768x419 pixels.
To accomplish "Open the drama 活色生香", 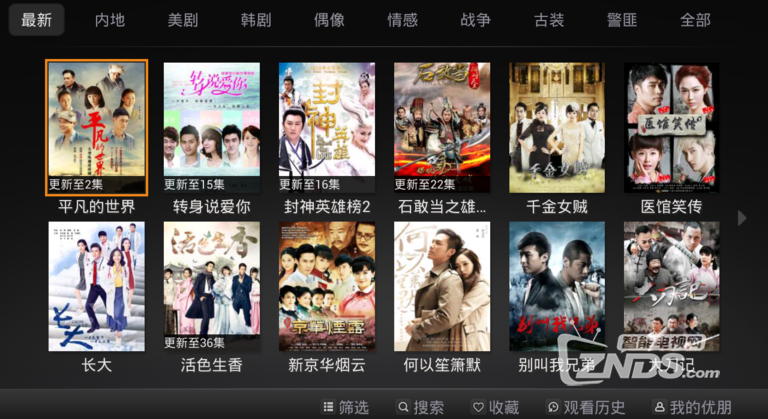I will click(211, 286).
